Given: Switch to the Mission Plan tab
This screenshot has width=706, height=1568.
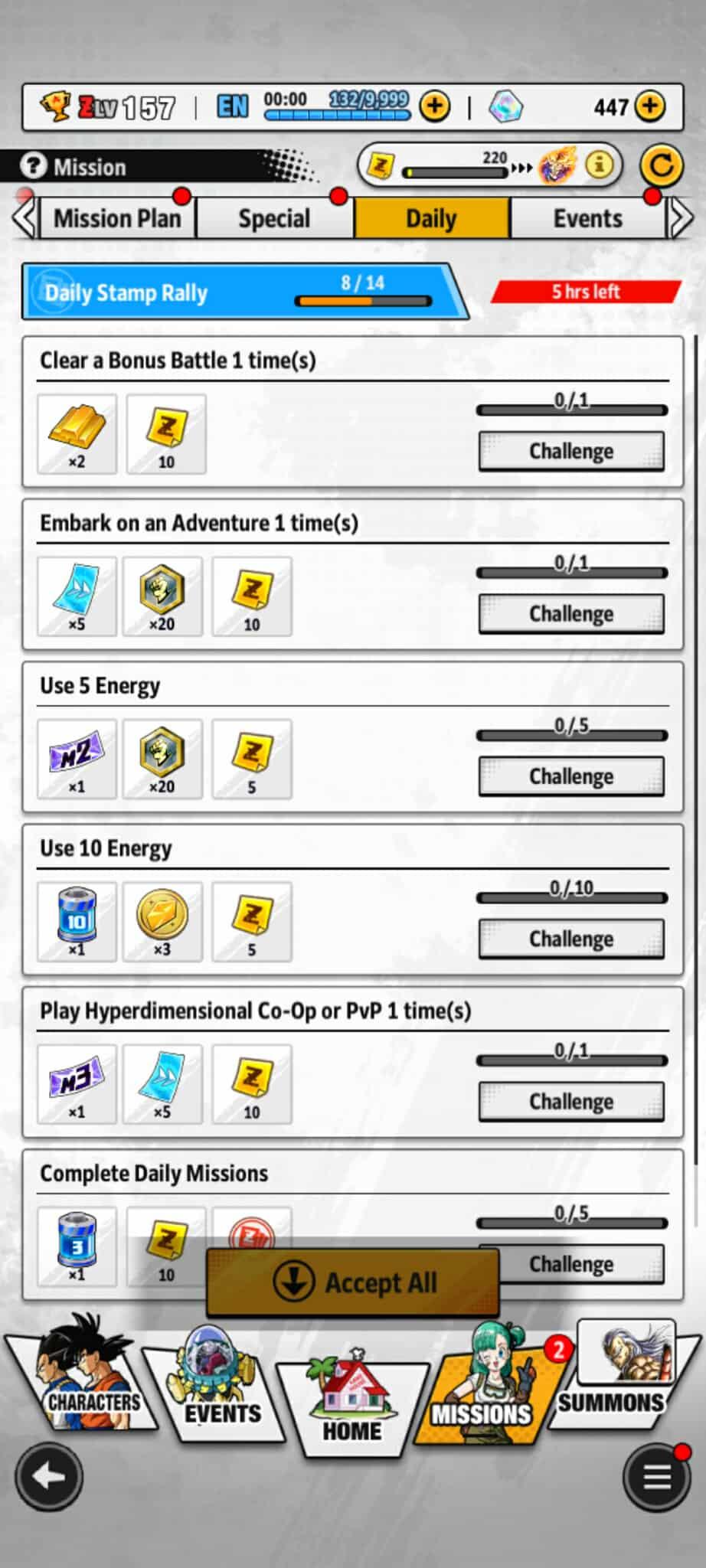Looking at the screenshot, I should (117, 219).
